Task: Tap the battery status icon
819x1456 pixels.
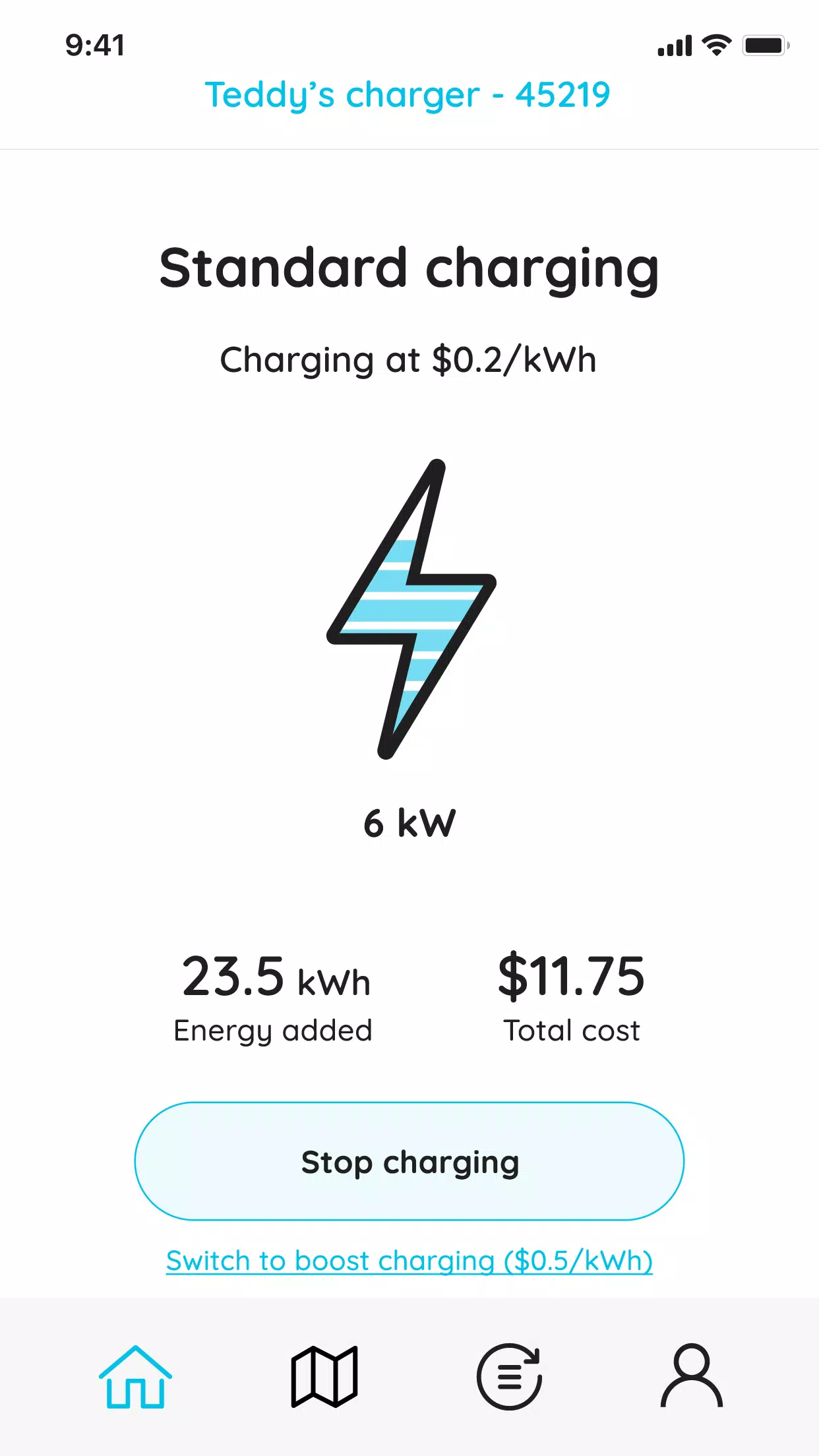Action: (x=765, y=44)
